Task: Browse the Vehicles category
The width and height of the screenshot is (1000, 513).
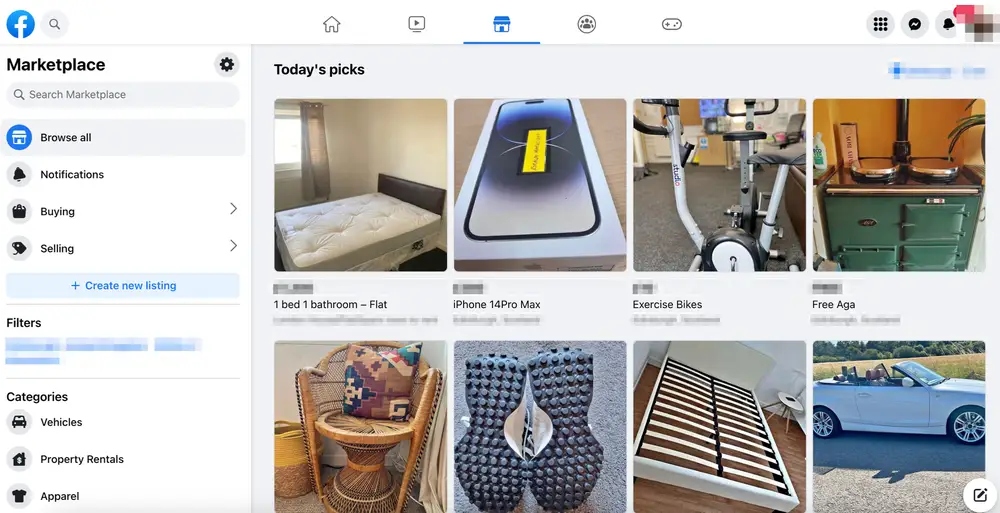Action: 61,423
